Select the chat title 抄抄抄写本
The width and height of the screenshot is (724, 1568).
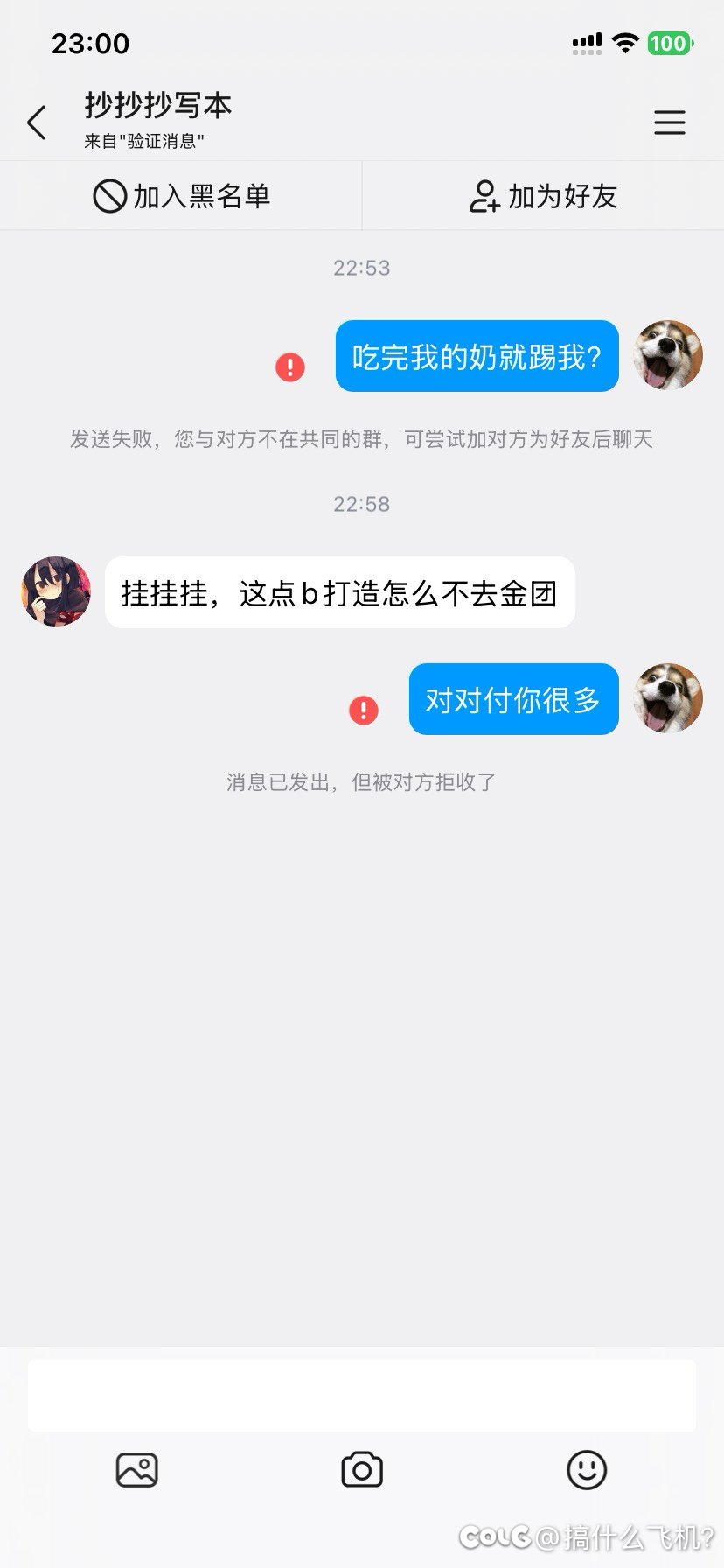point(158,105)
